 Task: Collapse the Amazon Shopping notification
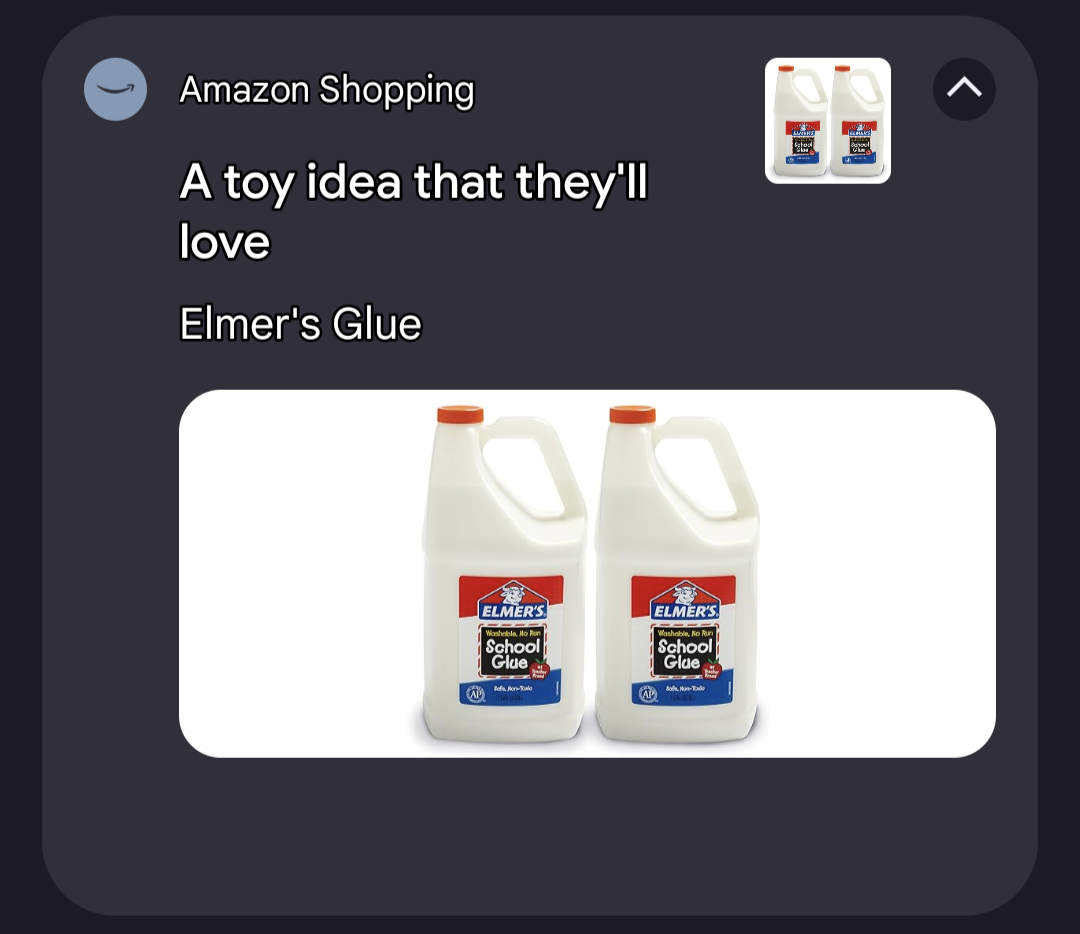click(x=964, y=89)
